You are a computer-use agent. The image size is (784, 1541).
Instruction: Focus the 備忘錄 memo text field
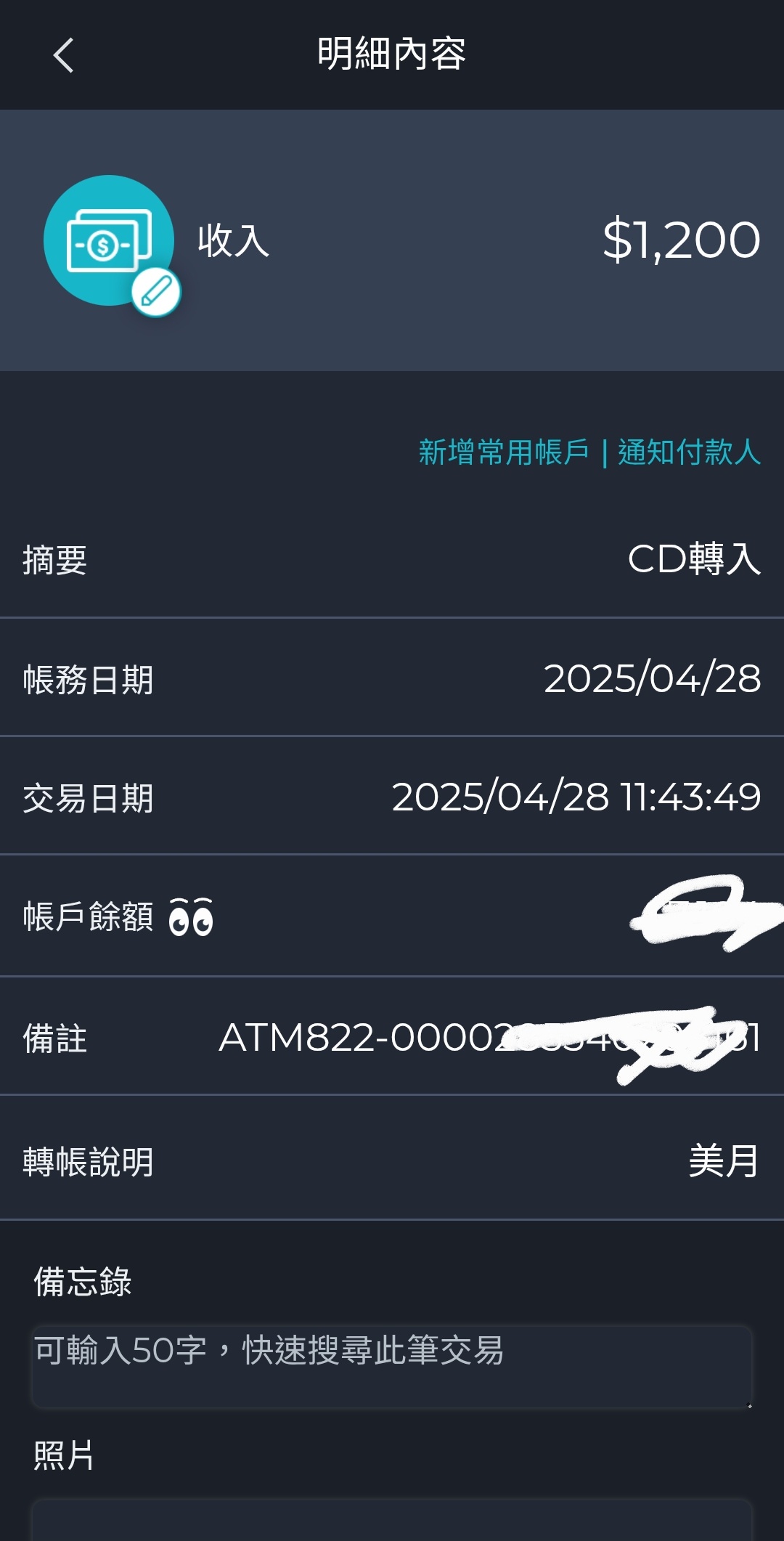[x=391, y=1367]
